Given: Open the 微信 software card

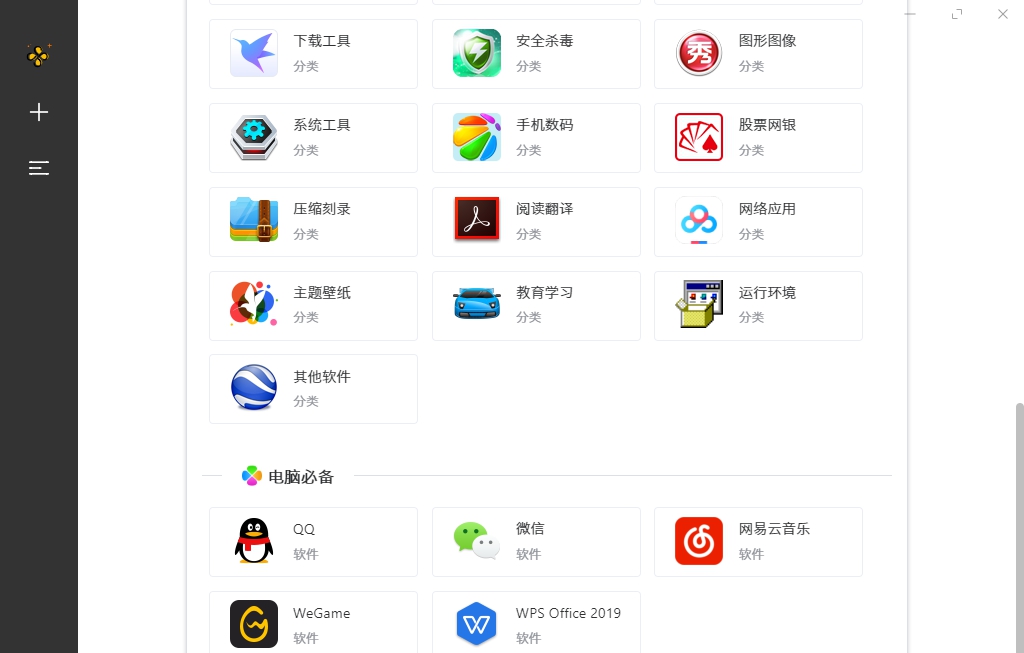Looking at the screenshot, I should point(536,542).
